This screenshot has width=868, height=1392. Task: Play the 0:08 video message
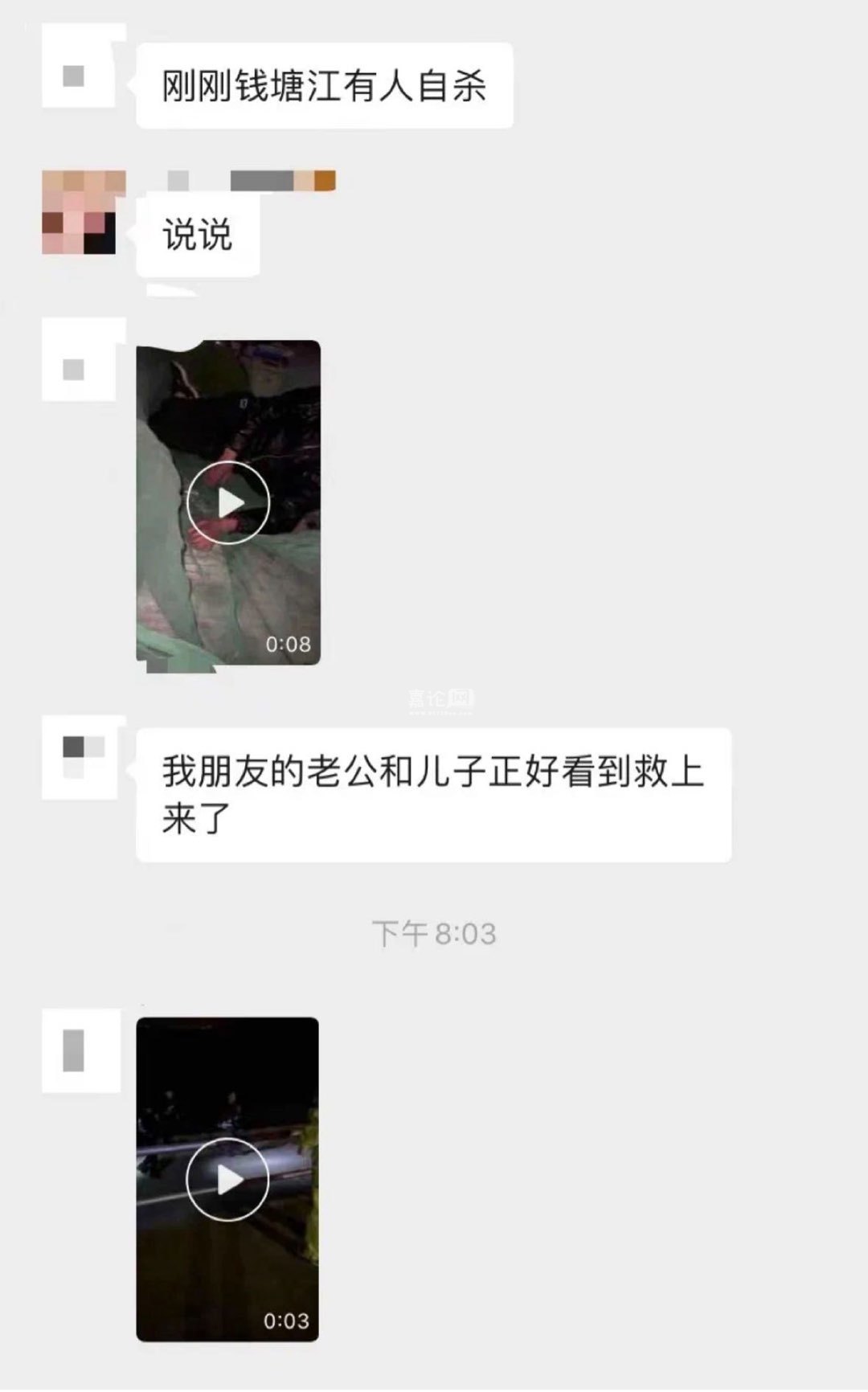tap(228, 503)
